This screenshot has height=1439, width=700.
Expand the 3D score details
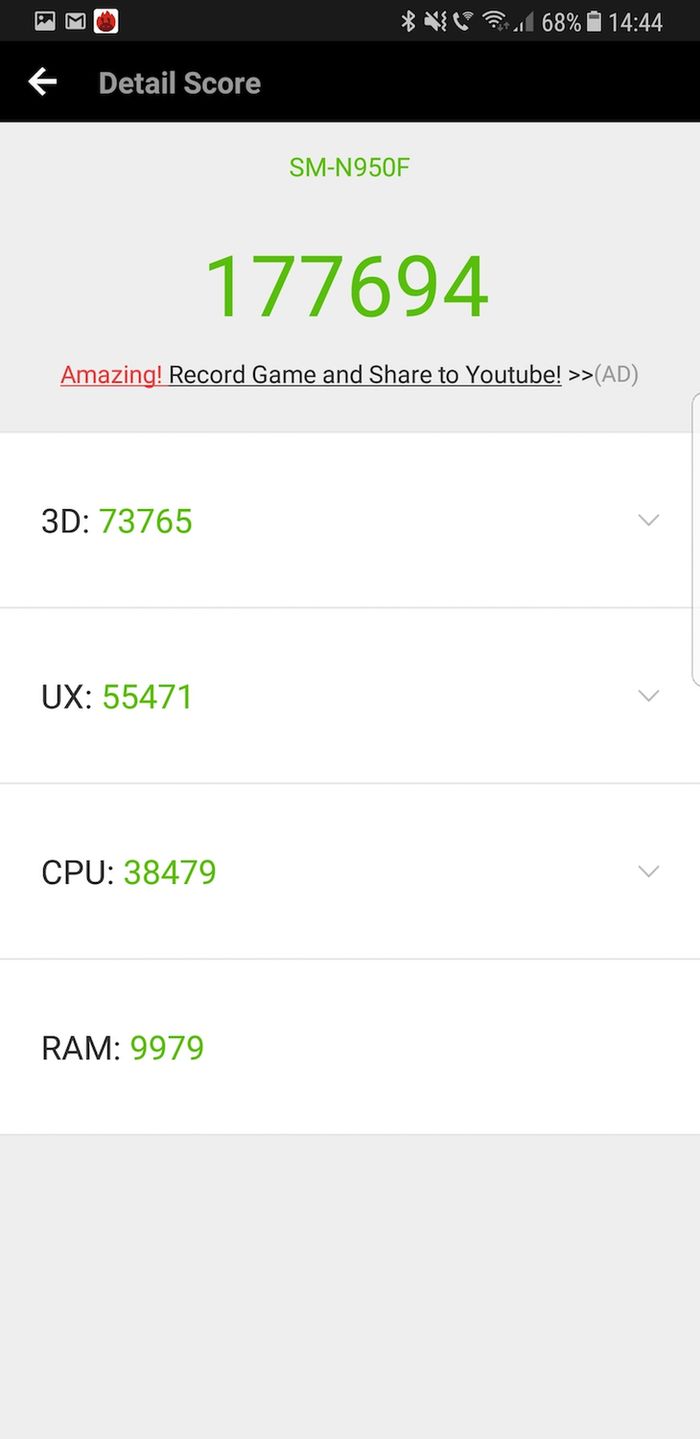[x=648, y=520]
